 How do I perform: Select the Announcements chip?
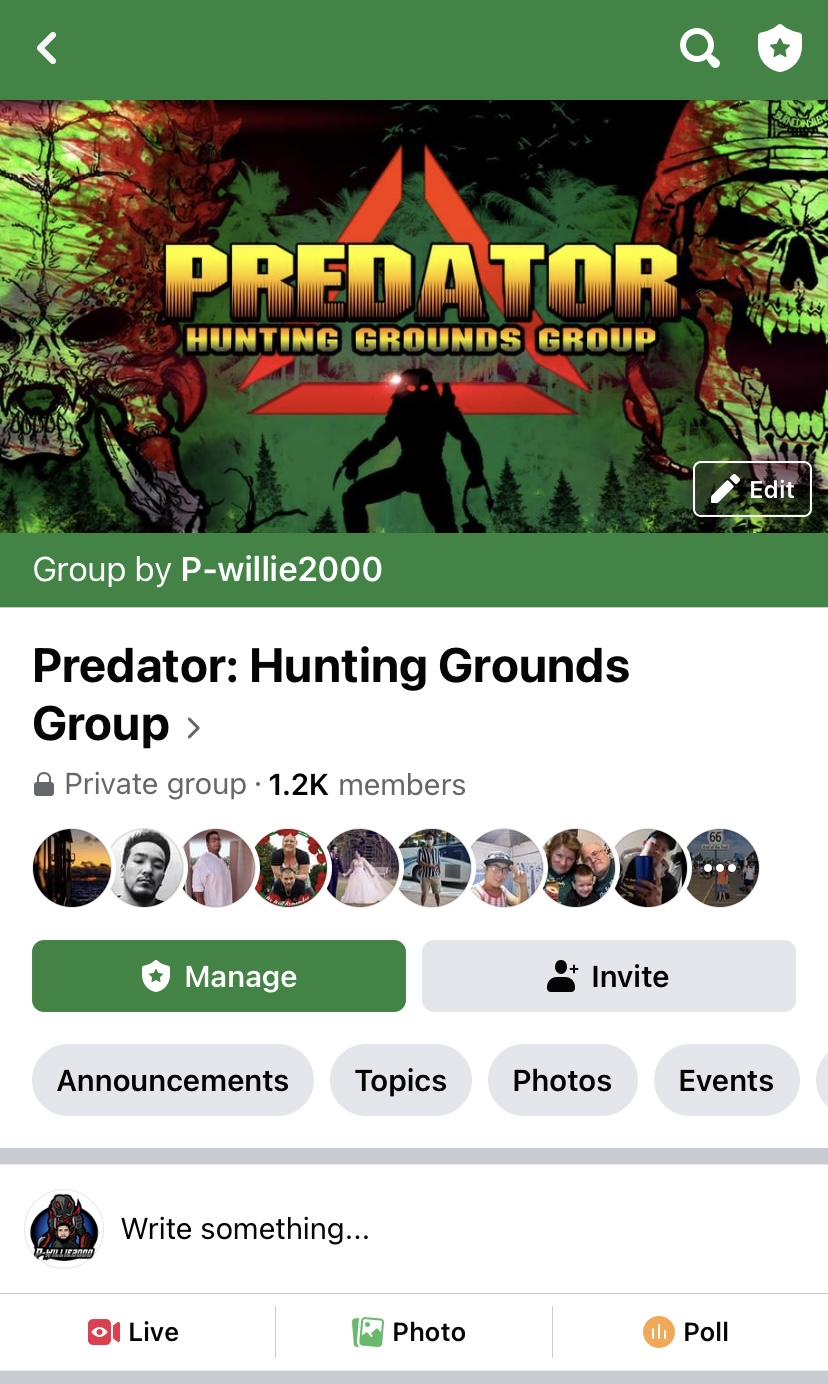tap(173, 1080)
